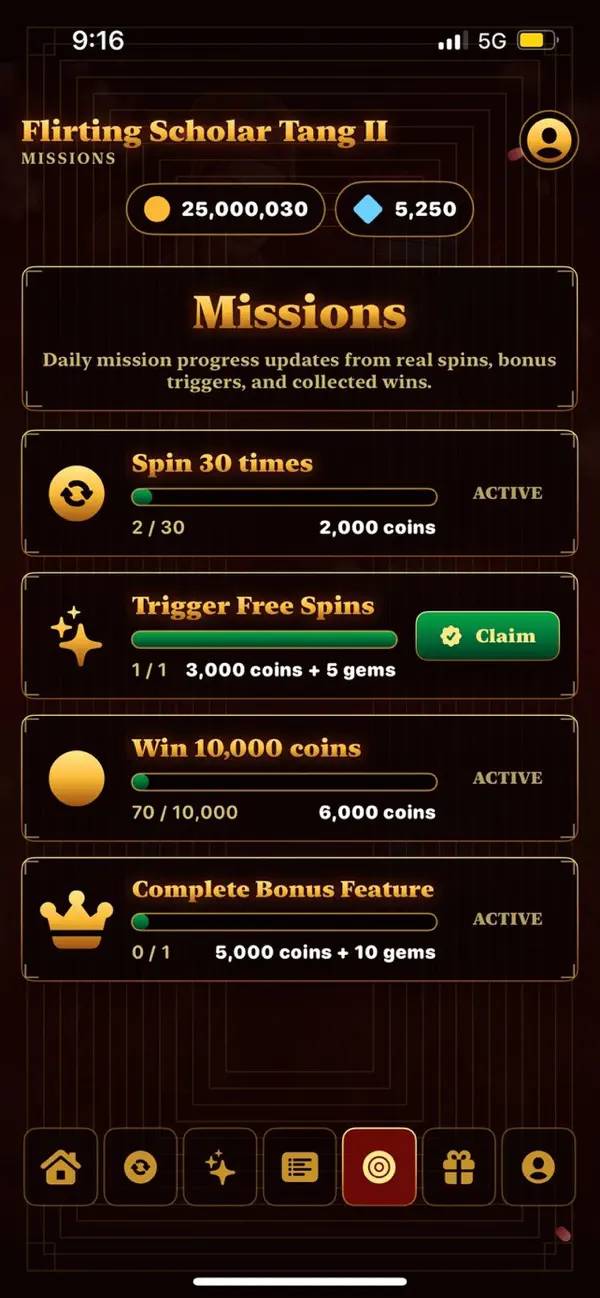Claim the Trigger Free Spins reward
Viewport: 600px width, 1298px height.
487,636
